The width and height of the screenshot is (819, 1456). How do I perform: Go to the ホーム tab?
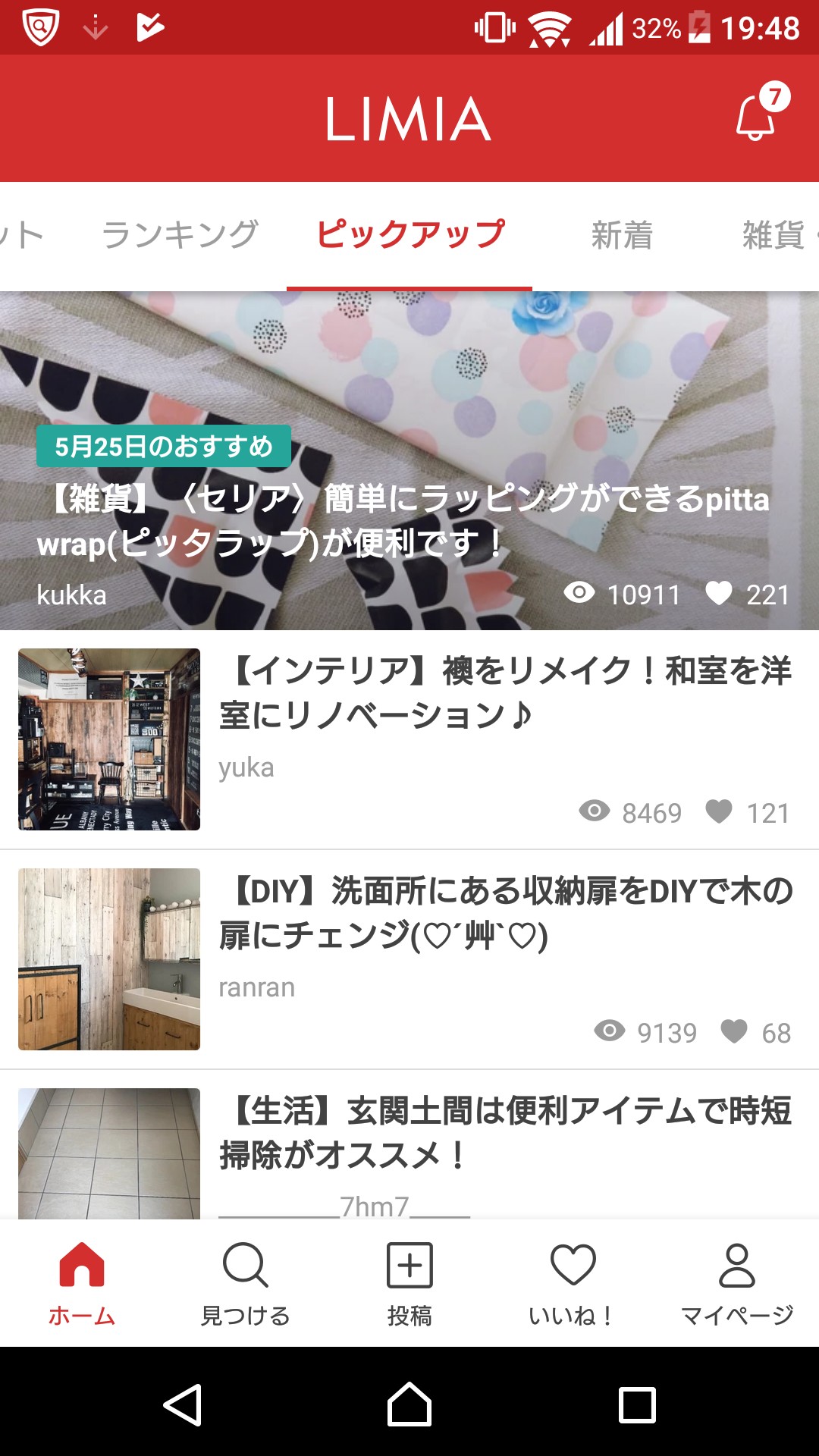[x=82, y=1283]
